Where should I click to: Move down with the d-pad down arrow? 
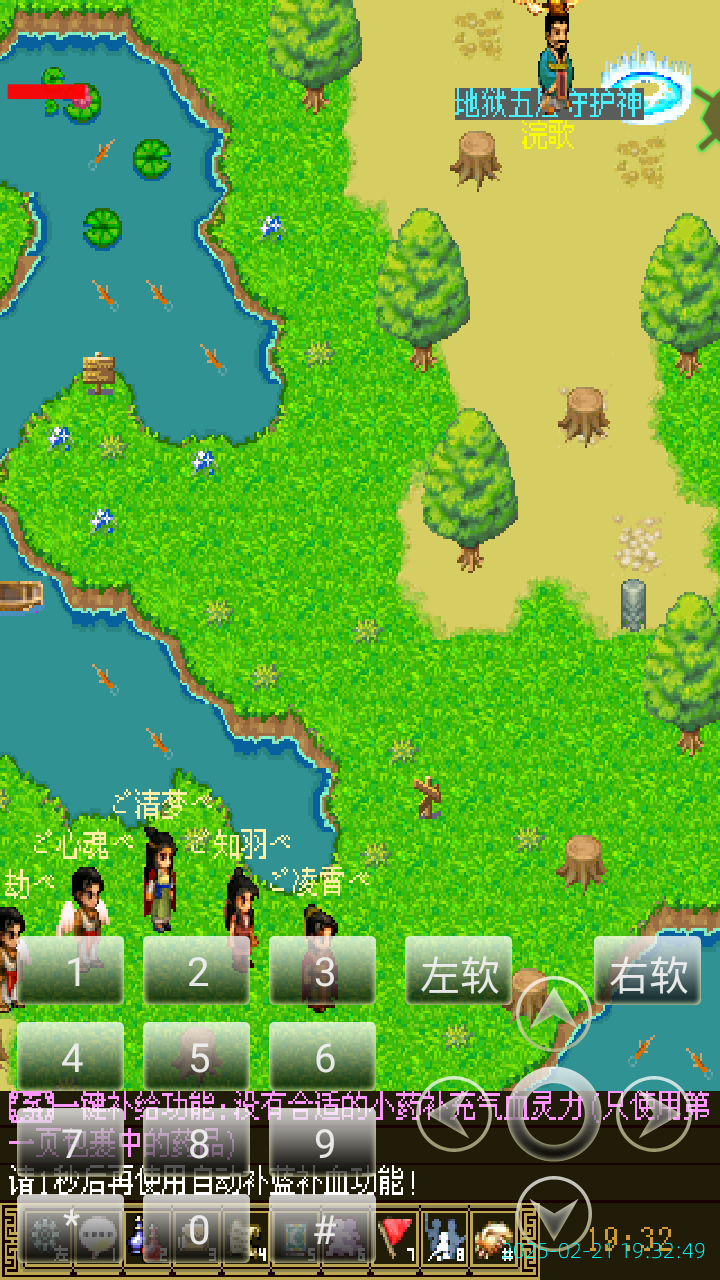coord(553,1215)
